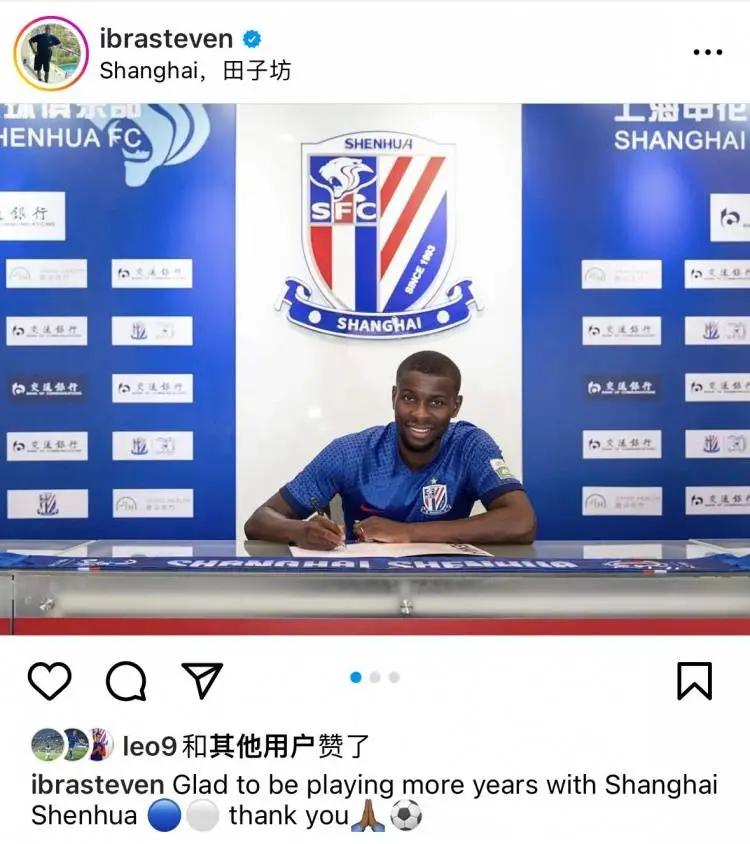Open the ibrasteven username in the post header
Viewport: 750px width, 844px height.
pyautogui.click(x=166, y=39)
